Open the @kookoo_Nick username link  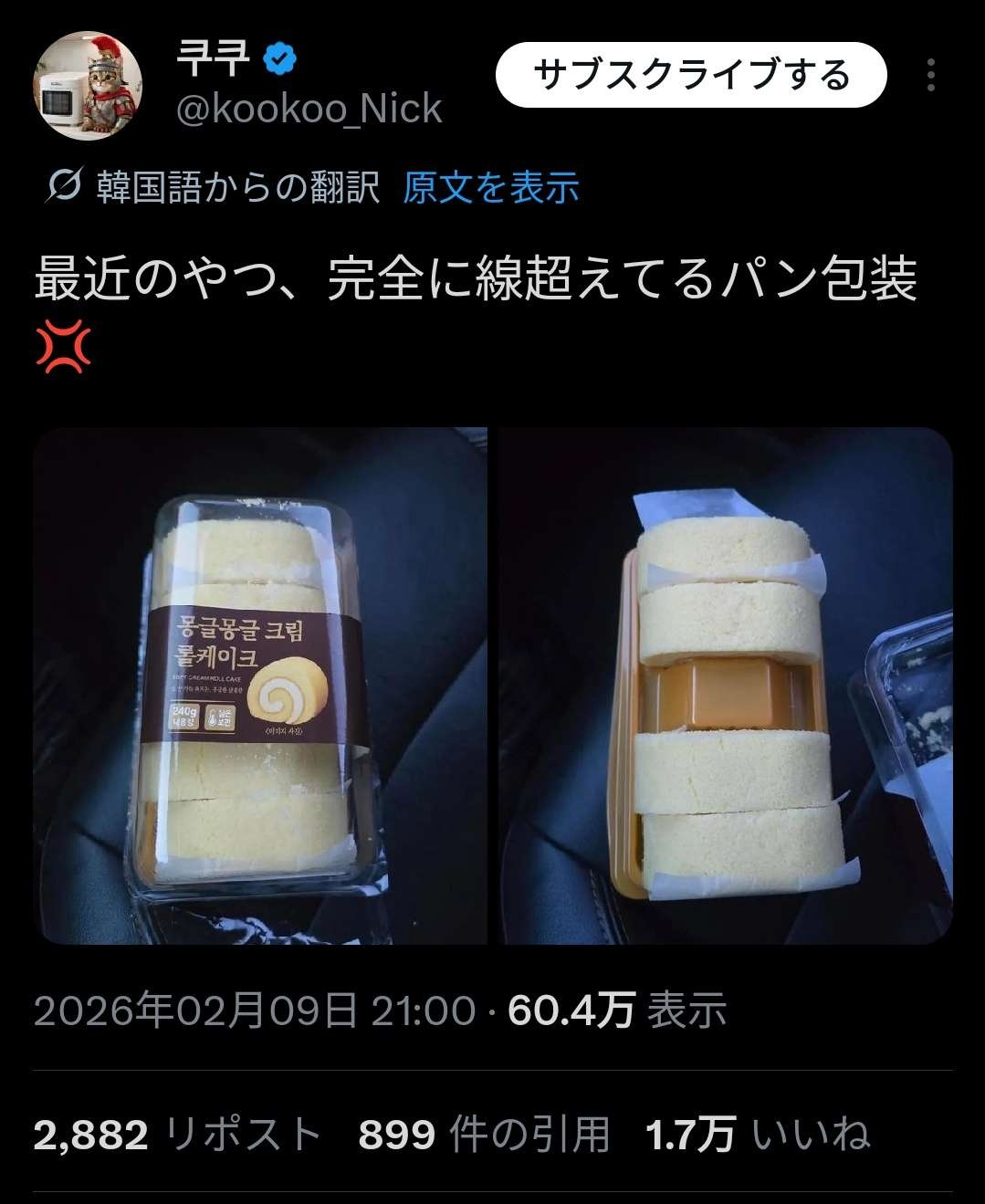(309, 110)
